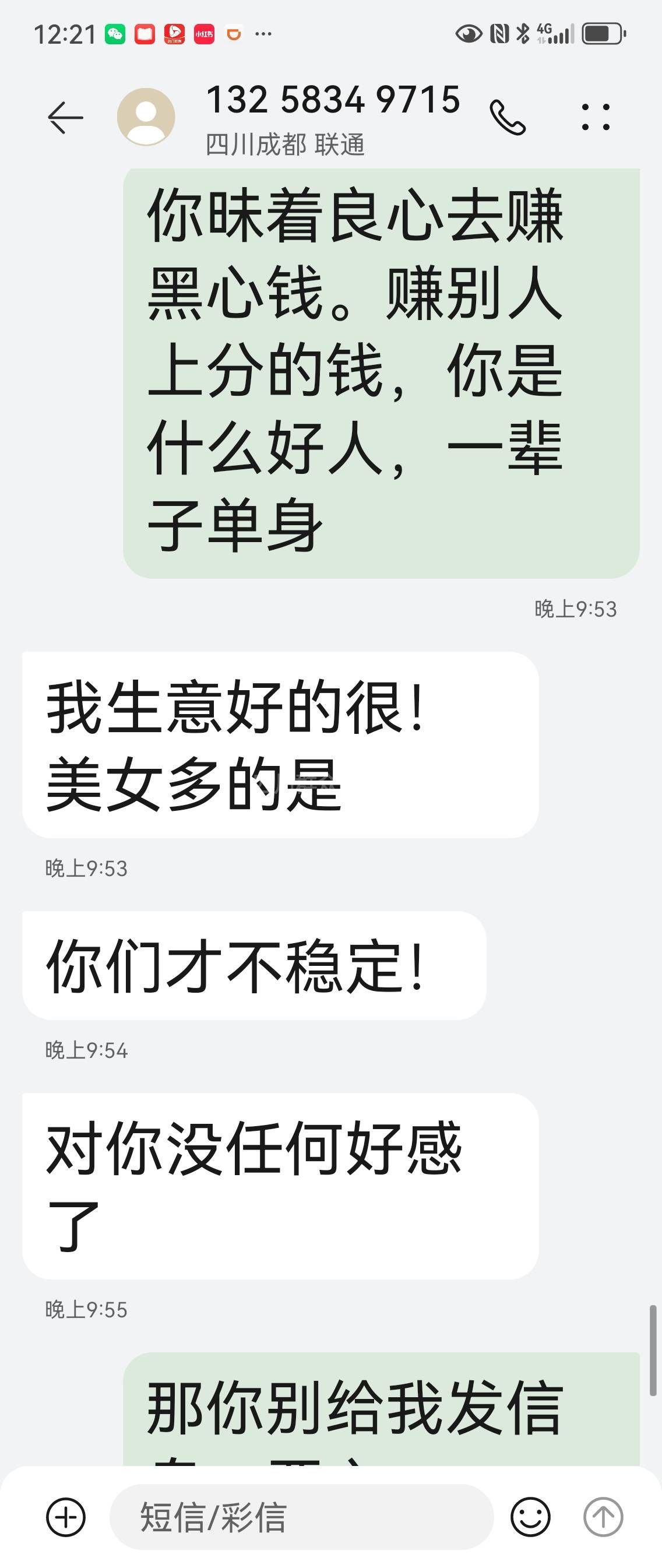Open the four-dot more options menu
This screenshot has width=662, height=1568.
[595, 117]
